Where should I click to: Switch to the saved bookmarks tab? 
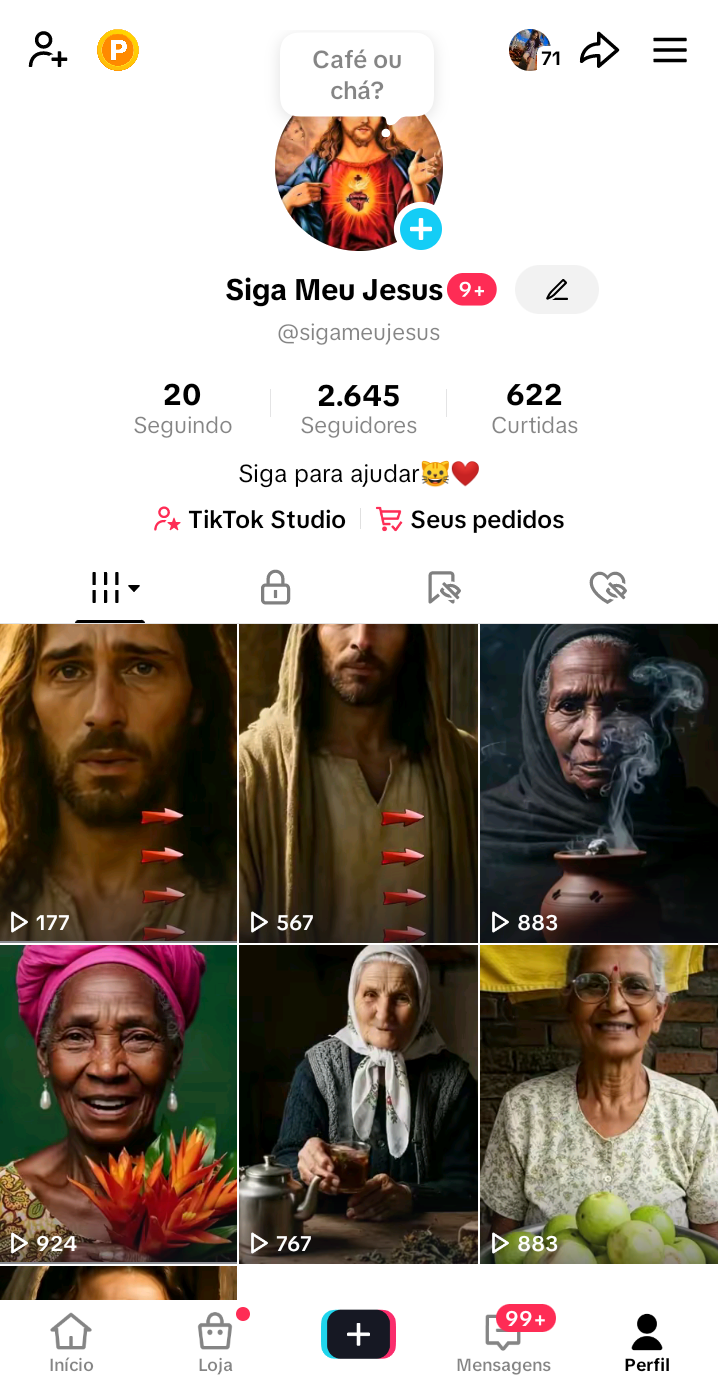[442, 588]
